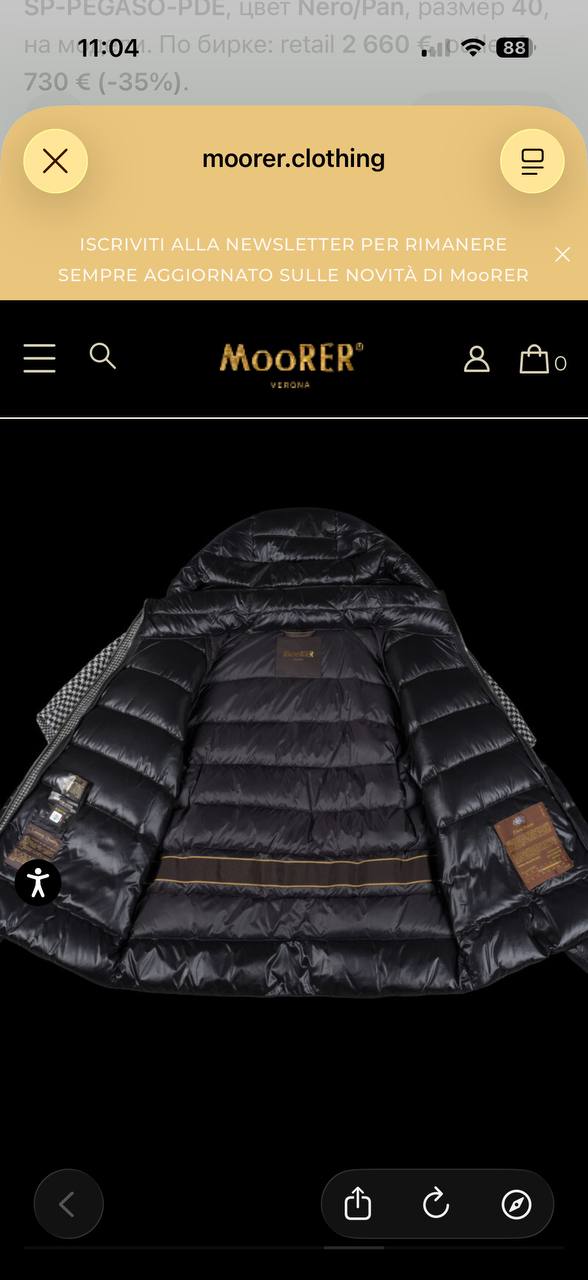Screen dimensions: 588x1280
Task: Share this page
Action: pos(357,1204)
